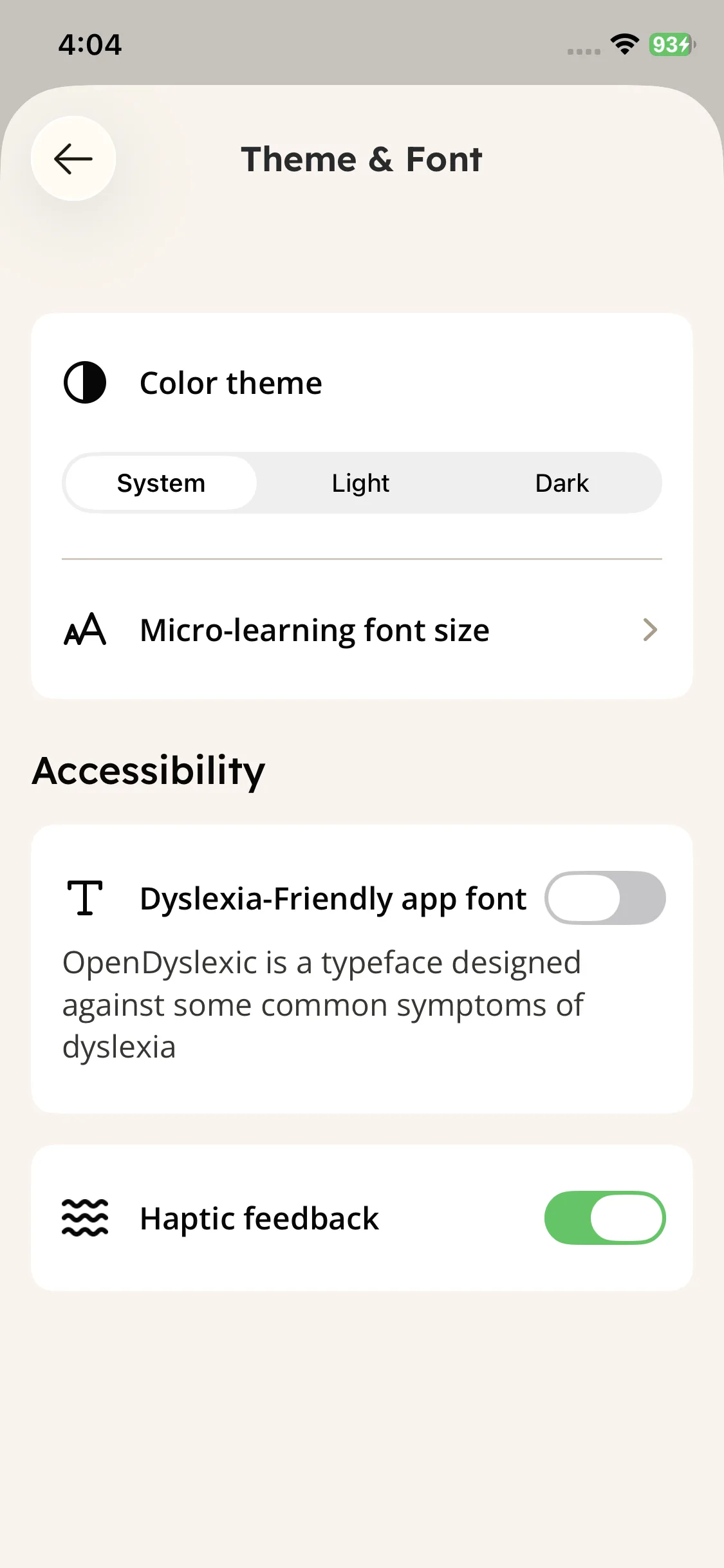Turn off Haptic feedback

click(604, 1218)
